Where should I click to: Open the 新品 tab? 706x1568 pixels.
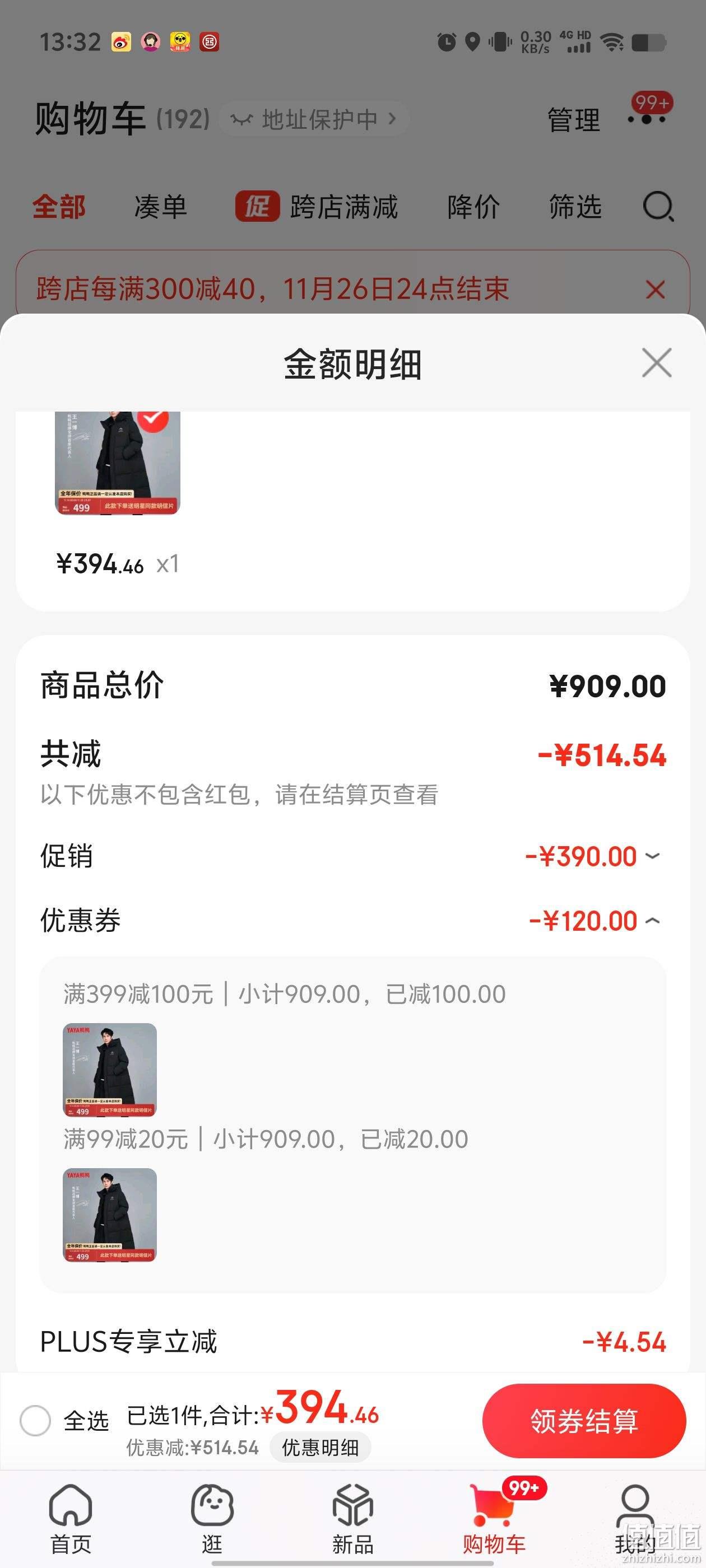coord(352,1519)
